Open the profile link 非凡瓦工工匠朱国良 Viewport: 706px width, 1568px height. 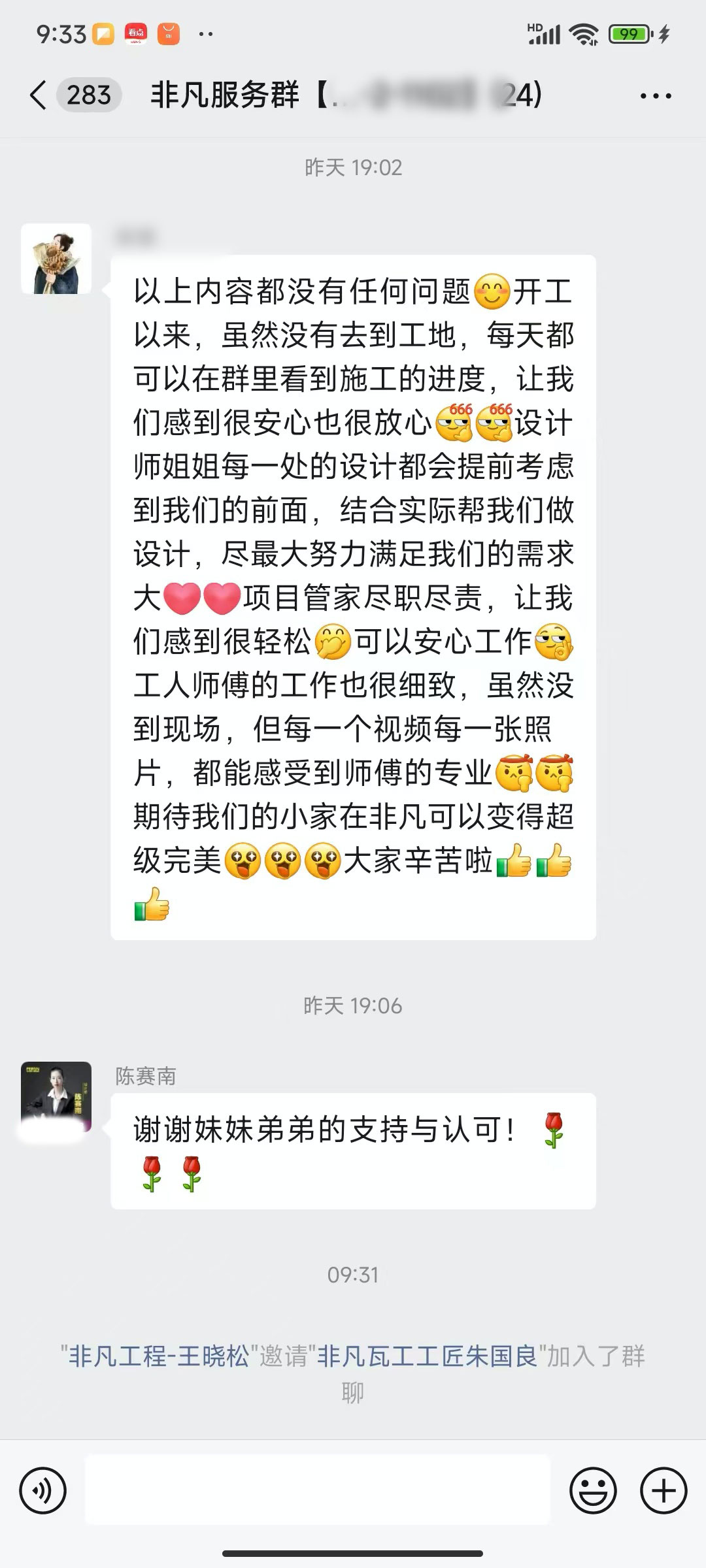(427, 1357)
